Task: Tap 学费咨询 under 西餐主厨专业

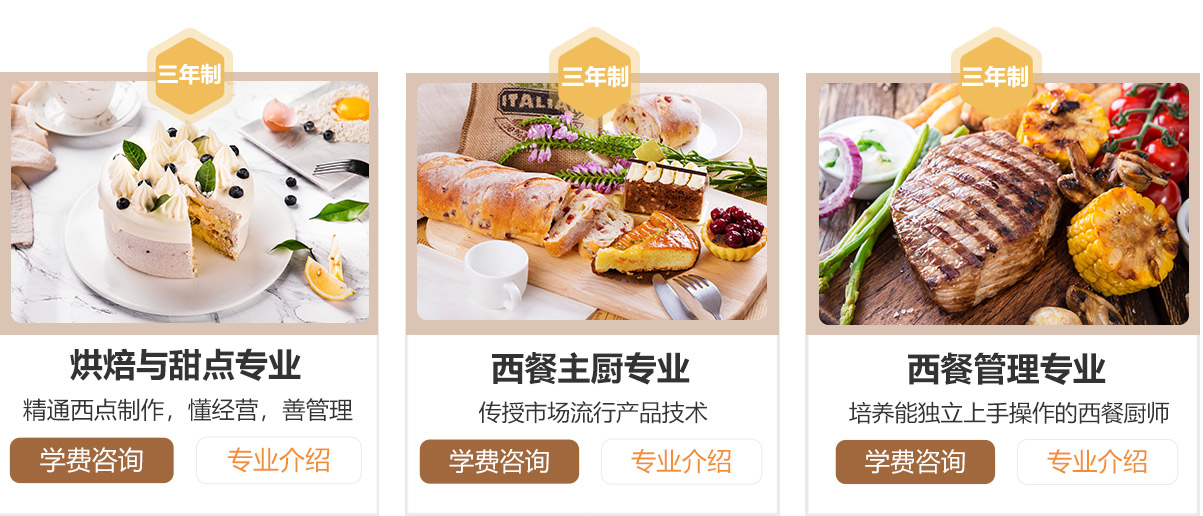Action: (499, 461)
